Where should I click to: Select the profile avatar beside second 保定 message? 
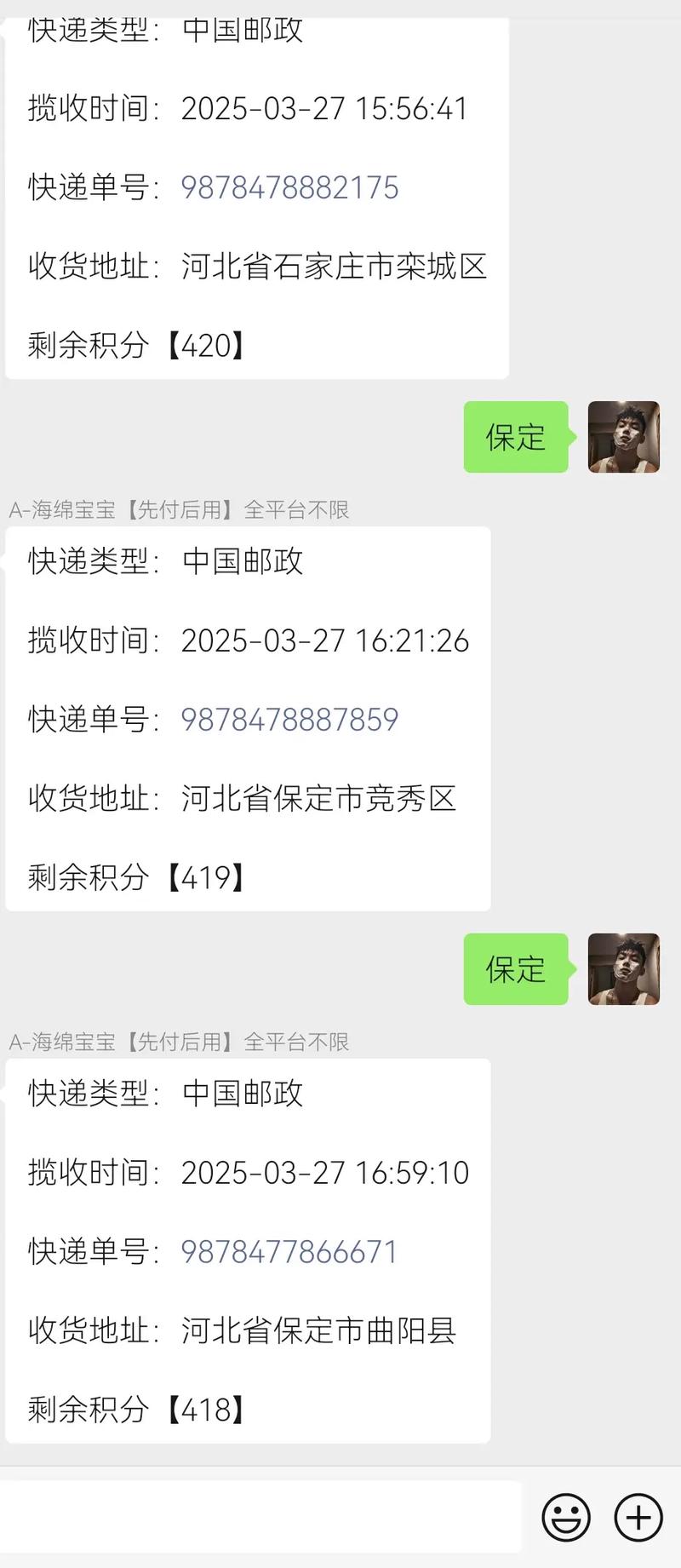[624, 970]
